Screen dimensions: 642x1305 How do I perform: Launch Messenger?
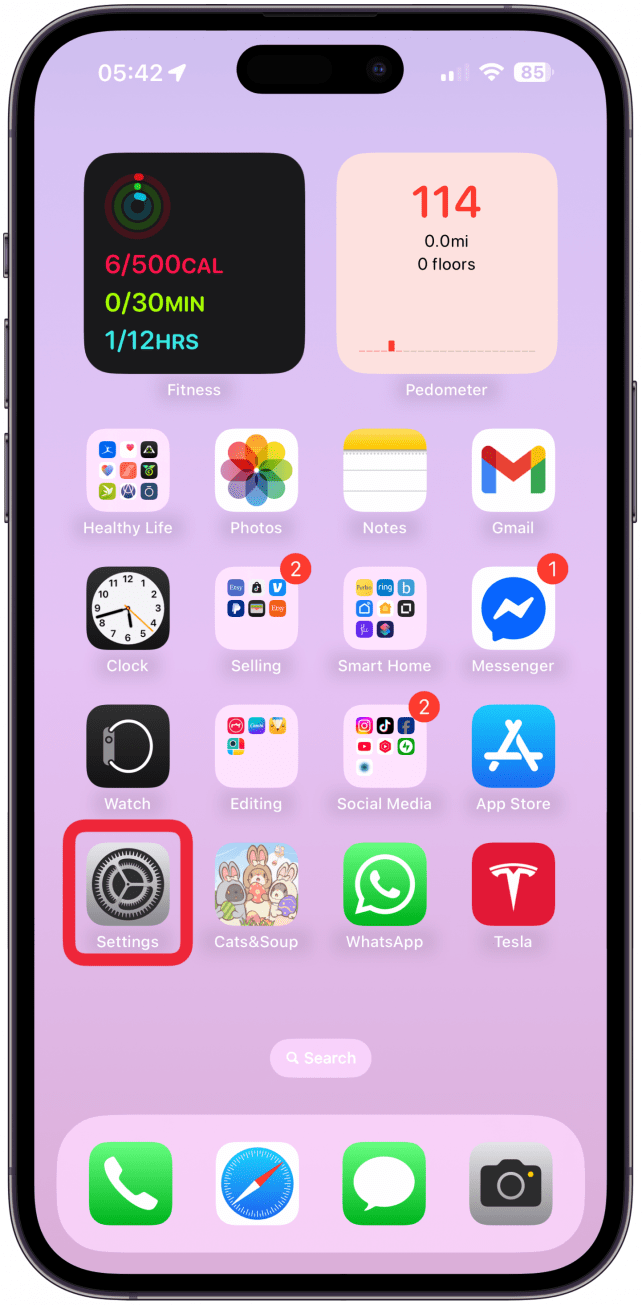pos(513,609)
